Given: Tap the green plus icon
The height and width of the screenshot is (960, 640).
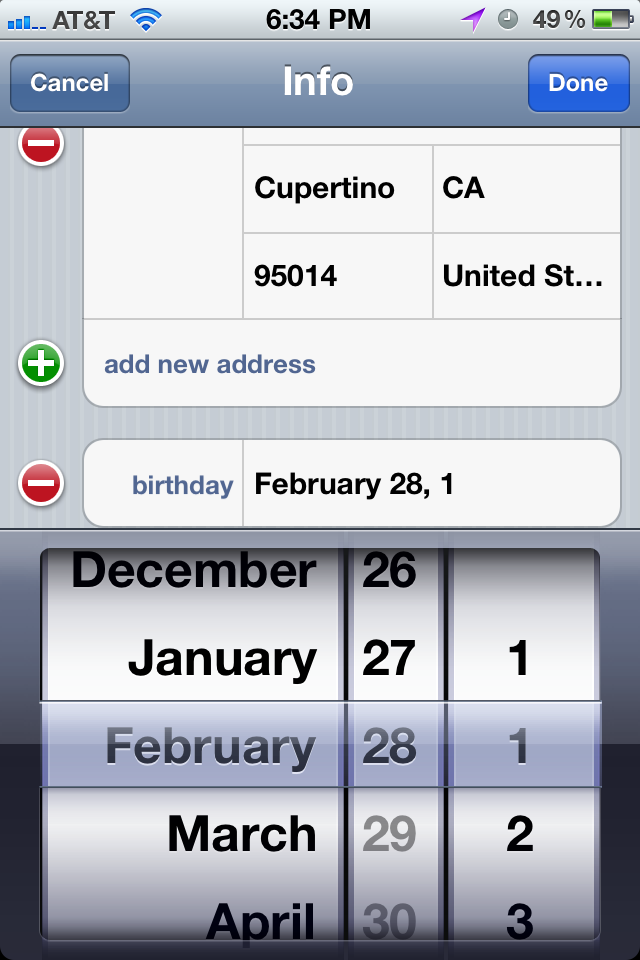Looking at the screenshot, I should pyautogui.click(x=41, y=364).
